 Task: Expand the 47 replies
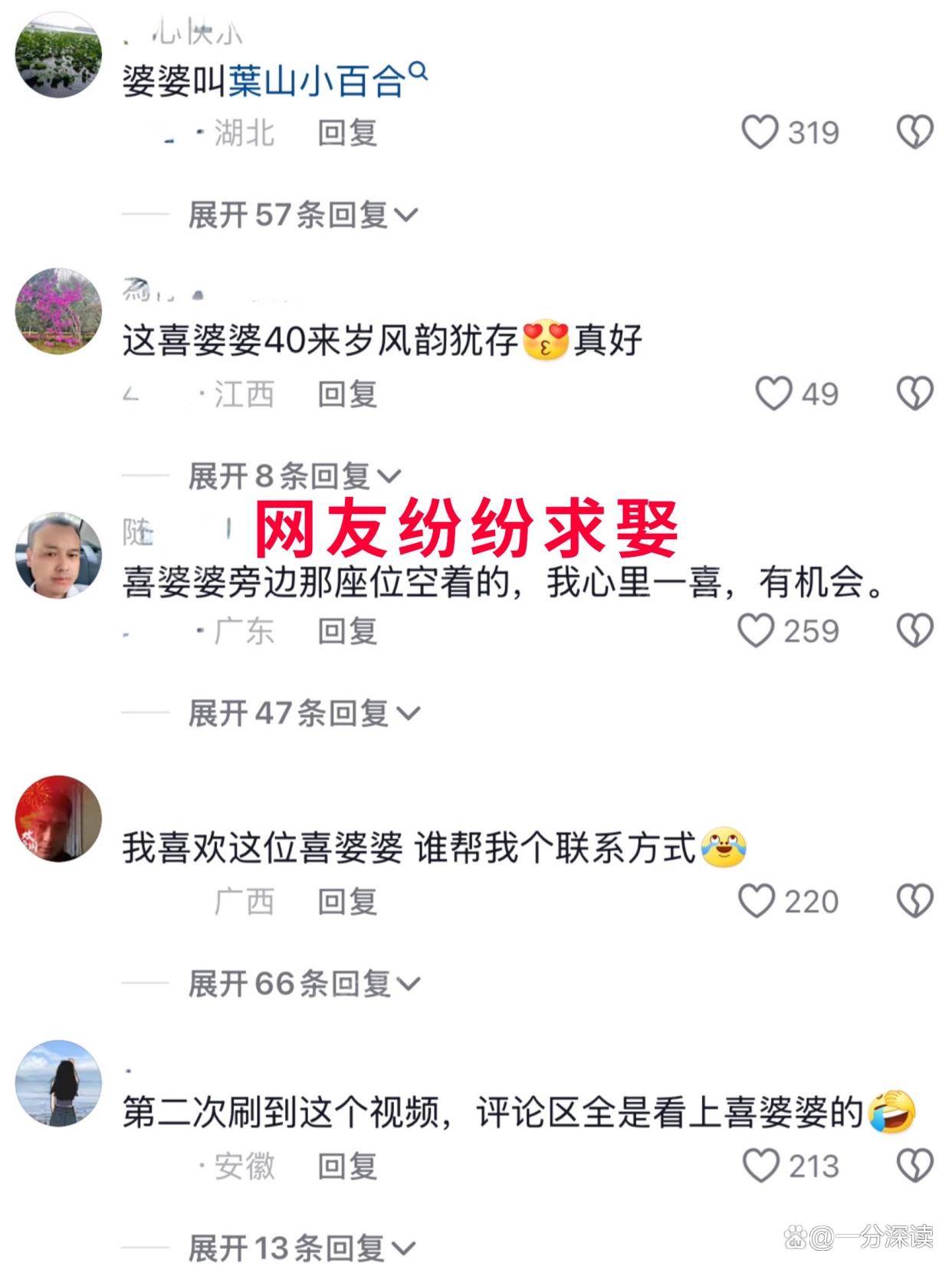(x=304, y=713)
